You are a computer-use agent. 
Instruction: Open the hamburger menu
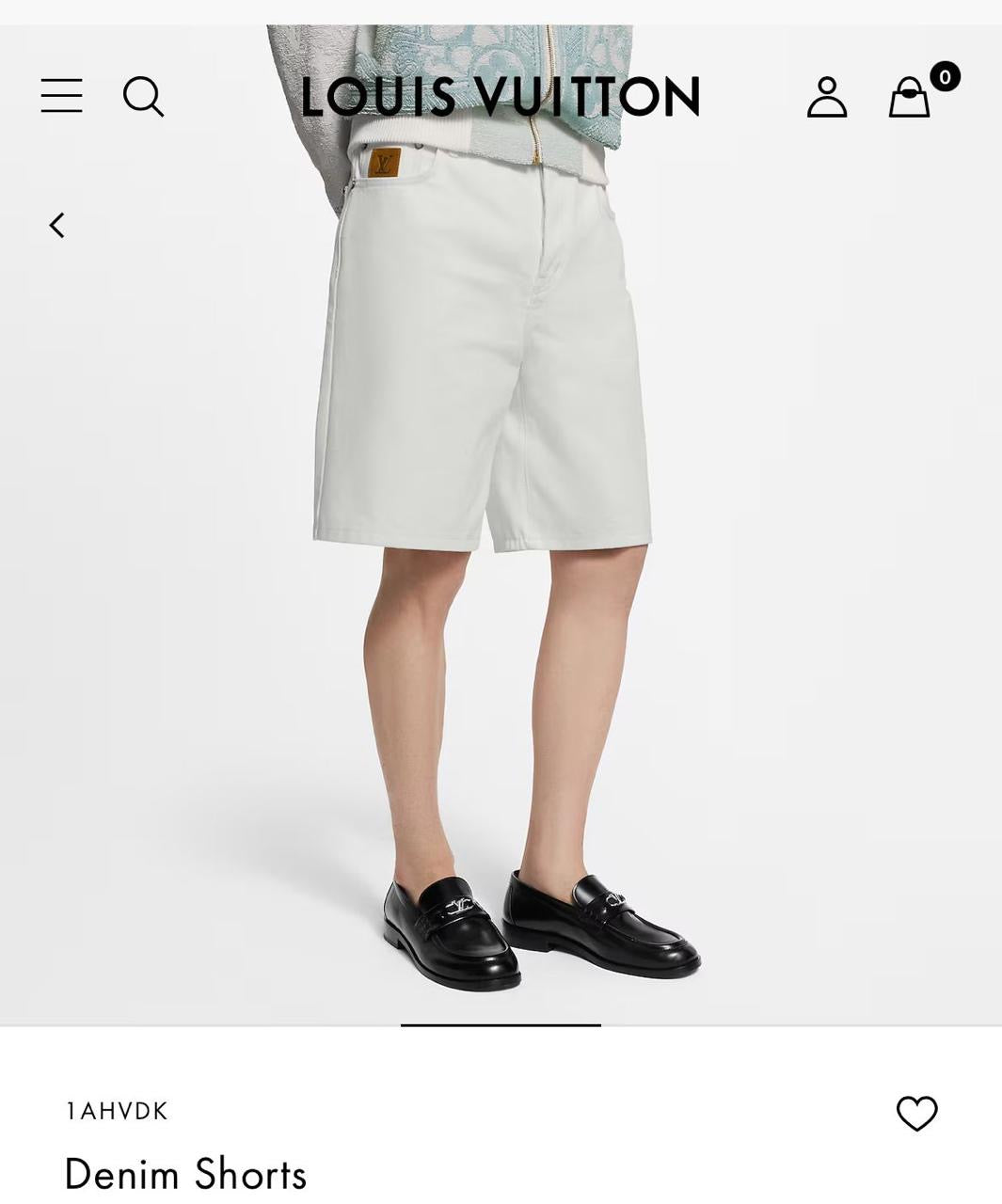point(61,96)
